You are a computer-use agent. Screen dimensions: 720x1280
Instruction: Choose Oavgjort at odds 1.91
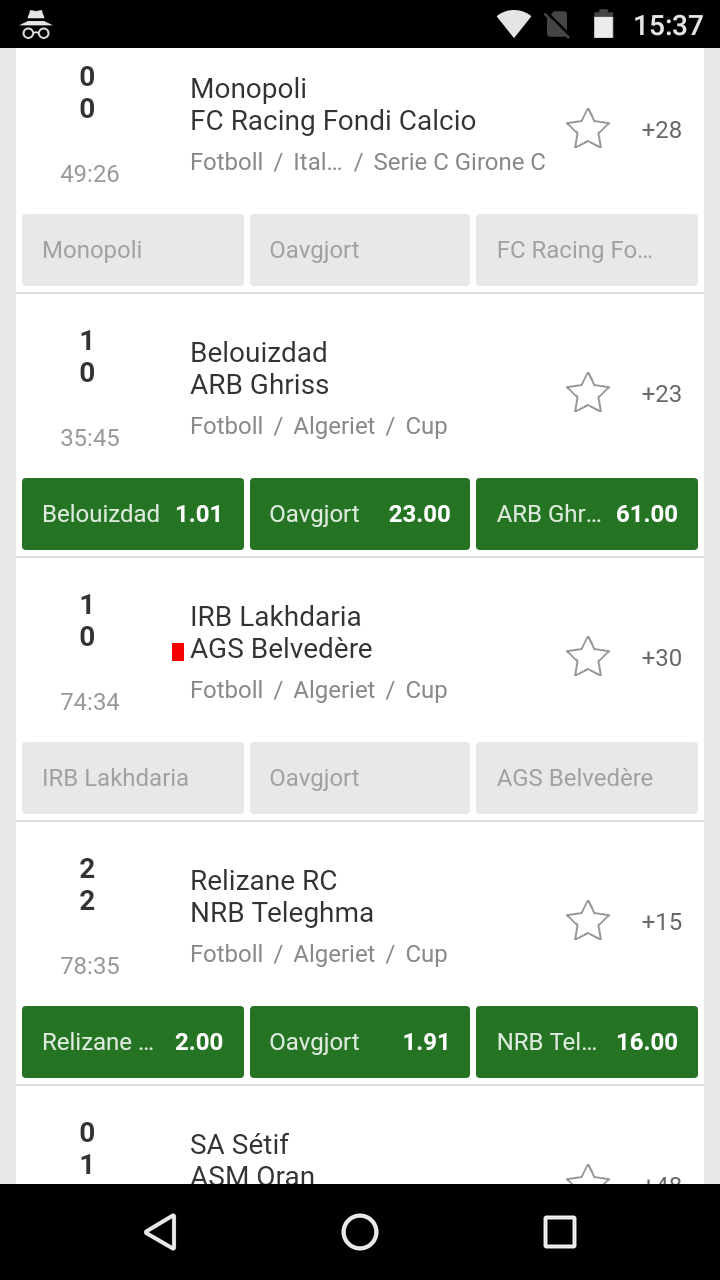click(360, 1042)
